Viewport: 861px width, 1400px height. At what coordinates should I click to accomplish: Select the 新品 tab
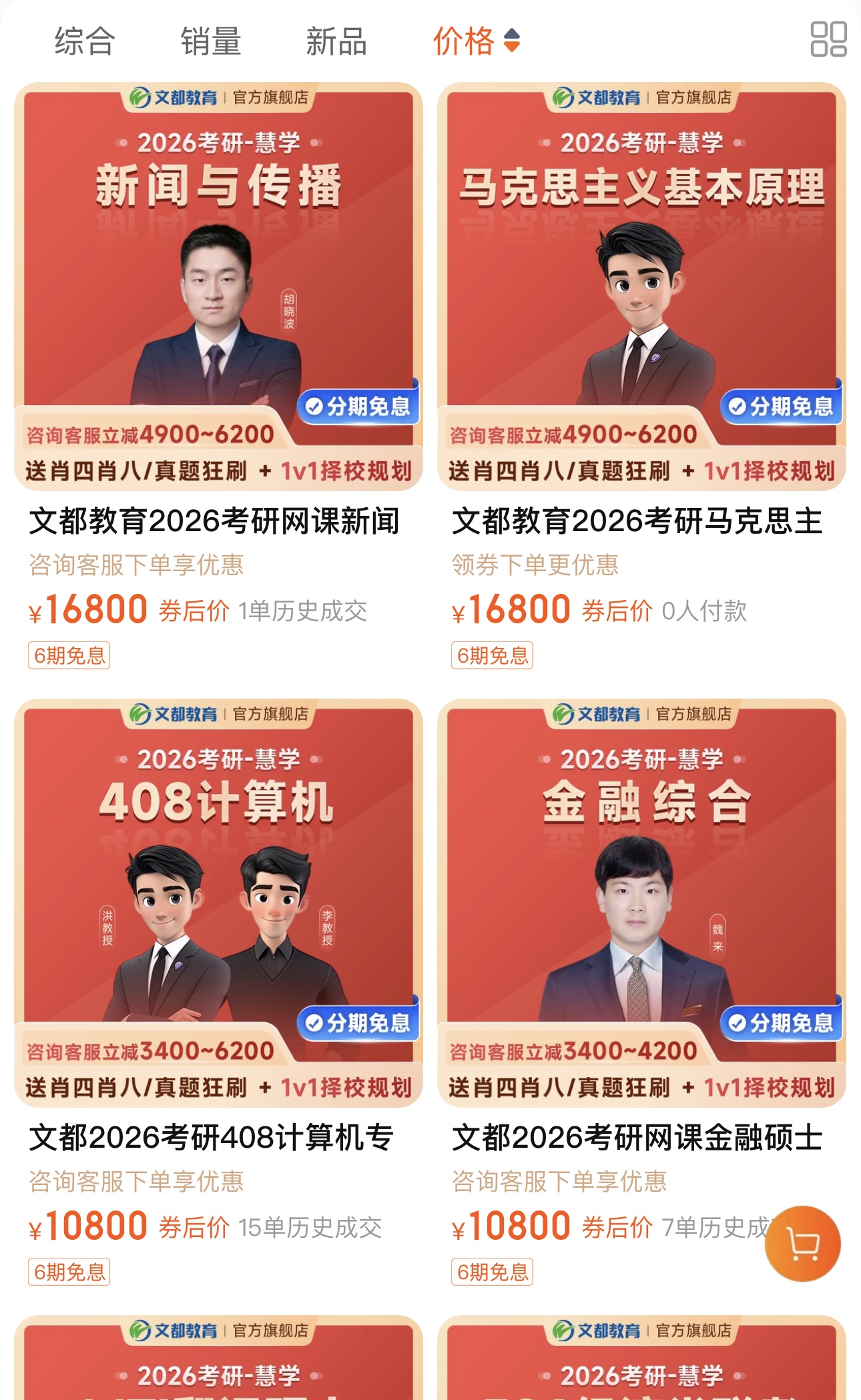pos(336,41)
